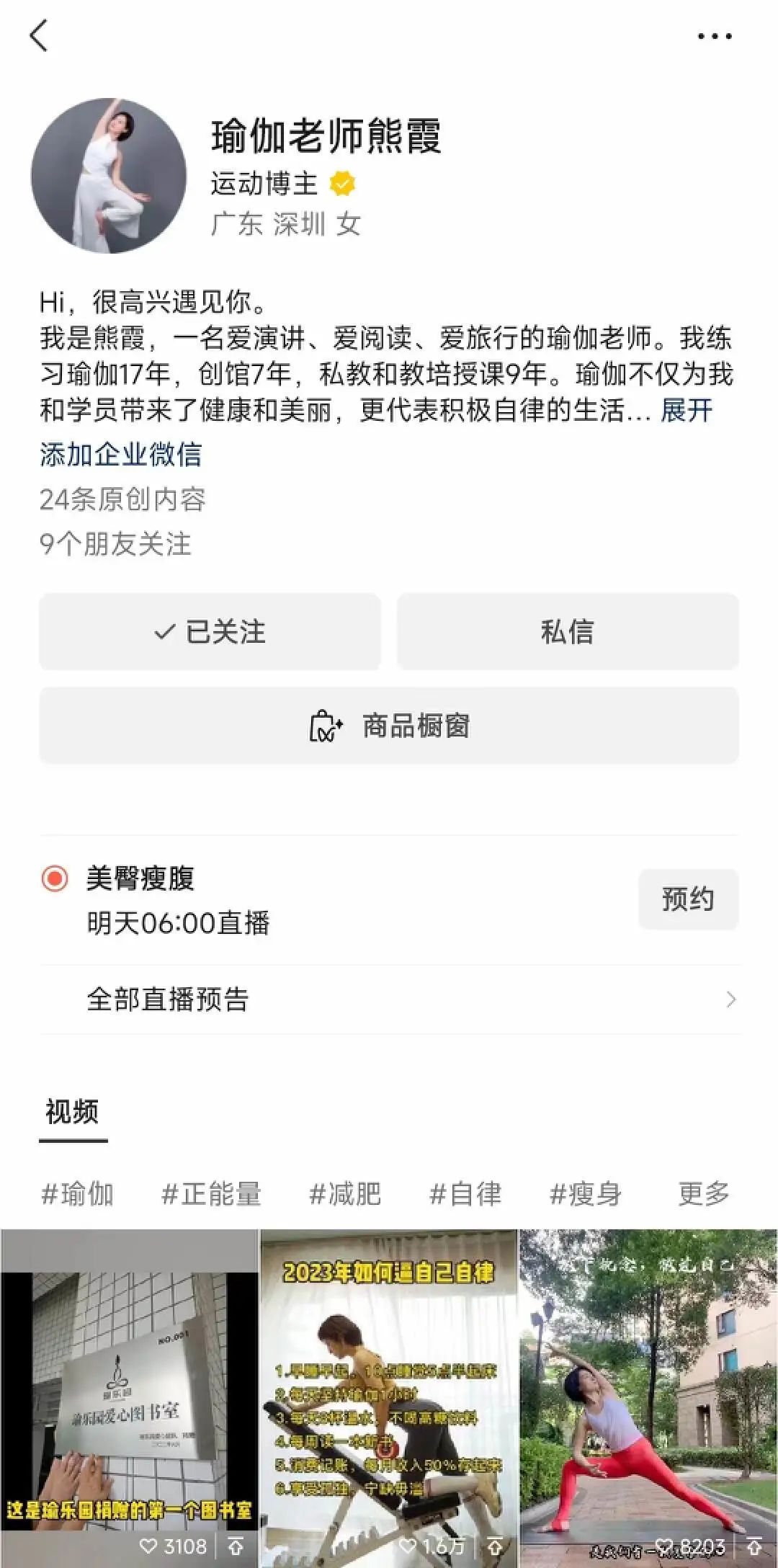Choose the #减肥 hashtag chip
The height and width of the screenshot is (1568, 778).
coord(345,1194)
